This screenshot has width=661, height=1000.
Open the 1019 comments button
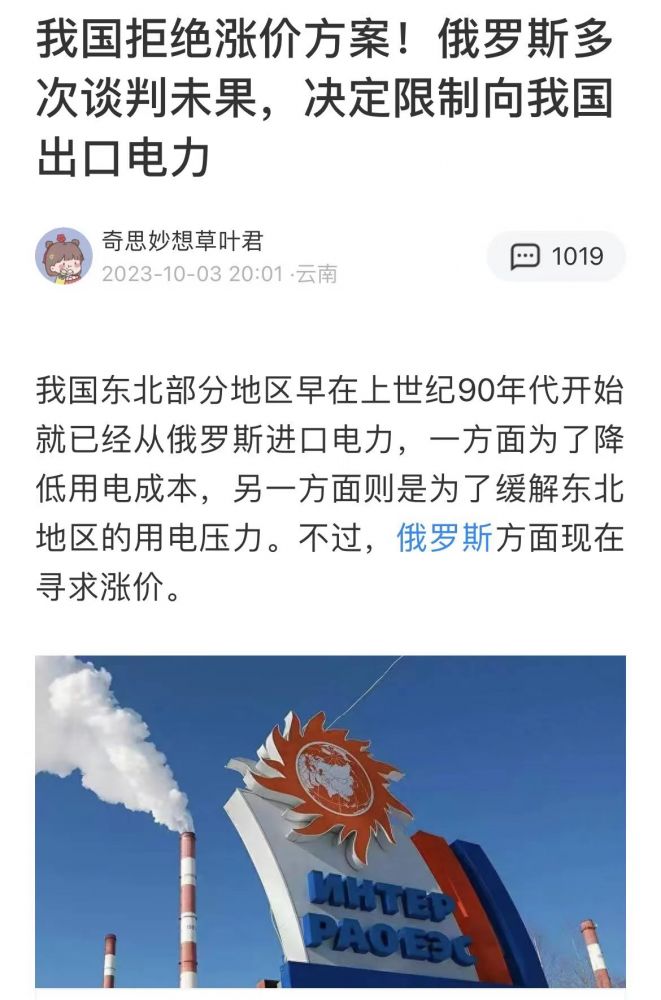pos(556,257)
